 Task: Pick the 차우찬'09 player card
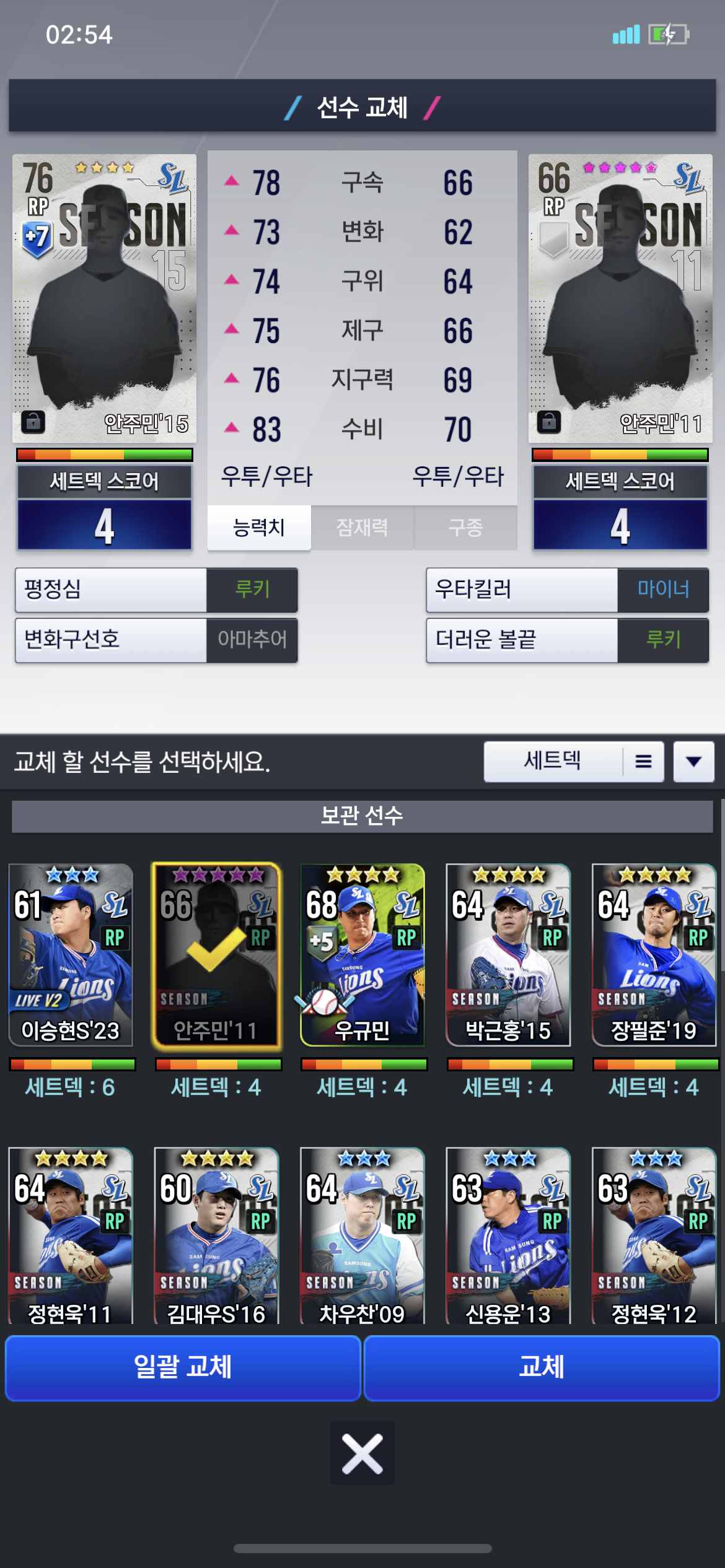point(362,1235)
